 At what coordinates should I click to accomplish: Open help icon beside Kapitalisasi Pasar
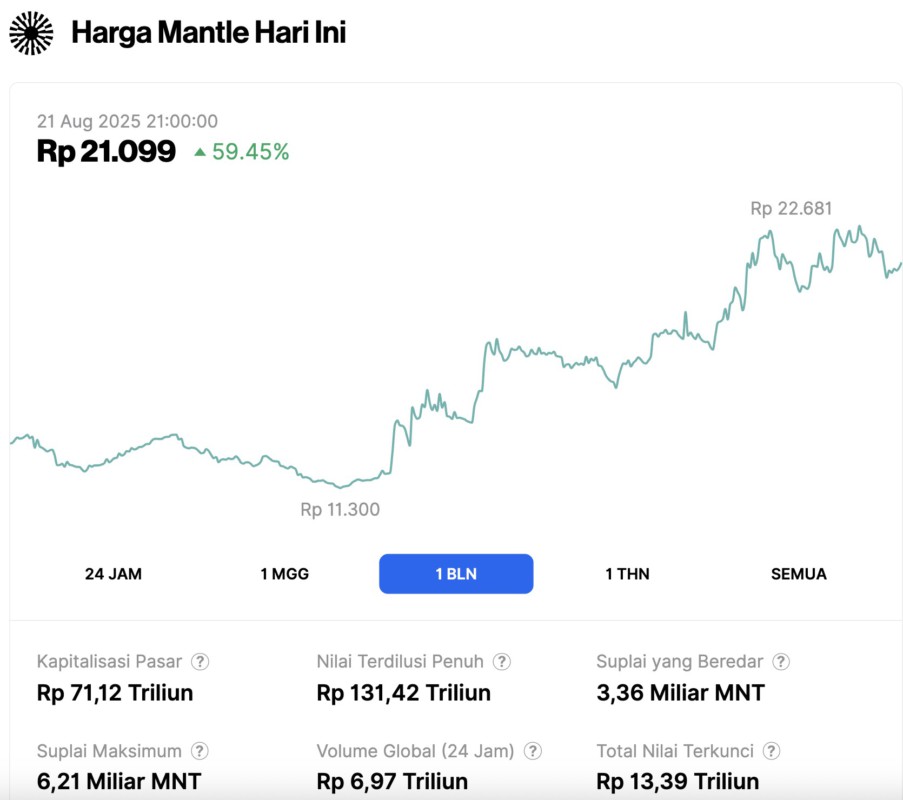pos(200,661)
